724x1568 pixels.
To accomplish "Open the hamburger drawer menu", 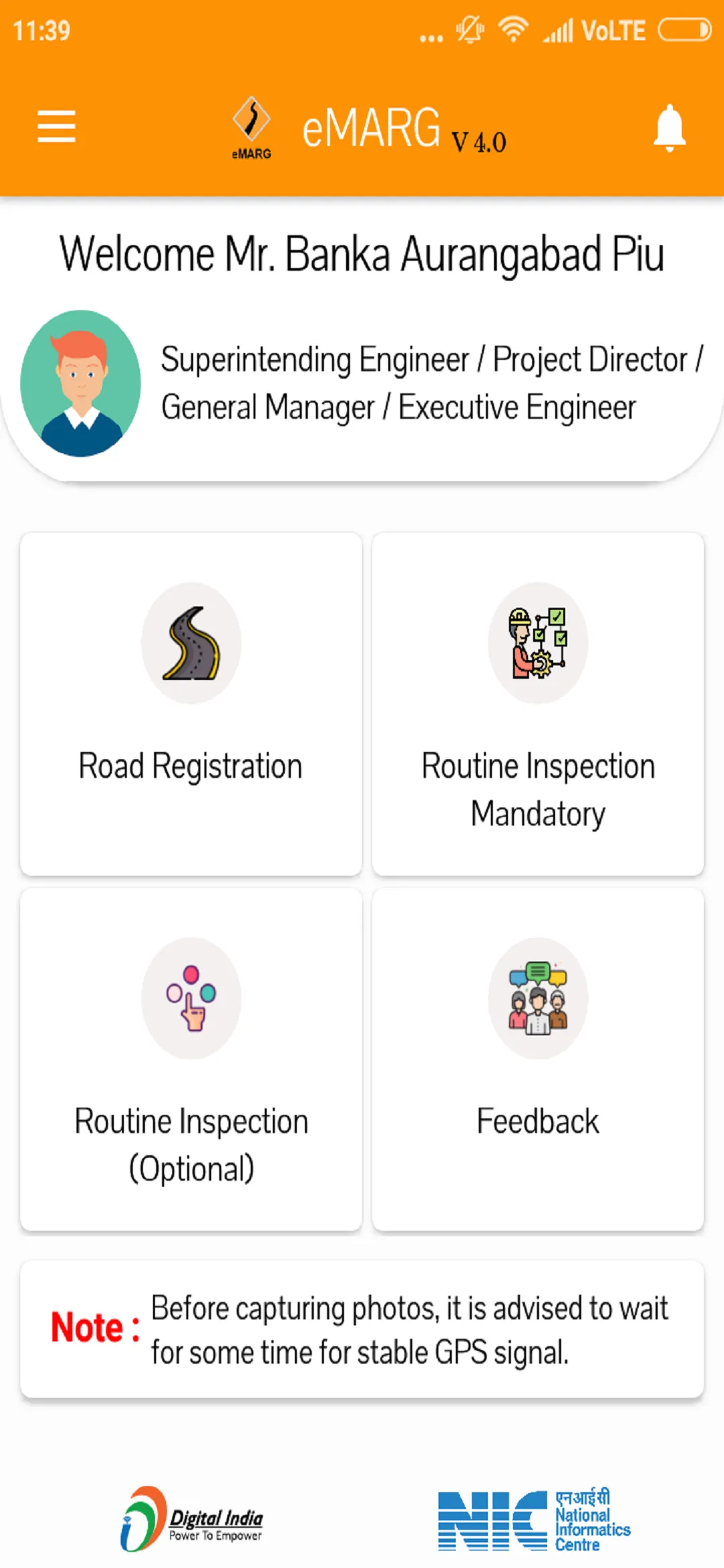I will coord(56,127).
